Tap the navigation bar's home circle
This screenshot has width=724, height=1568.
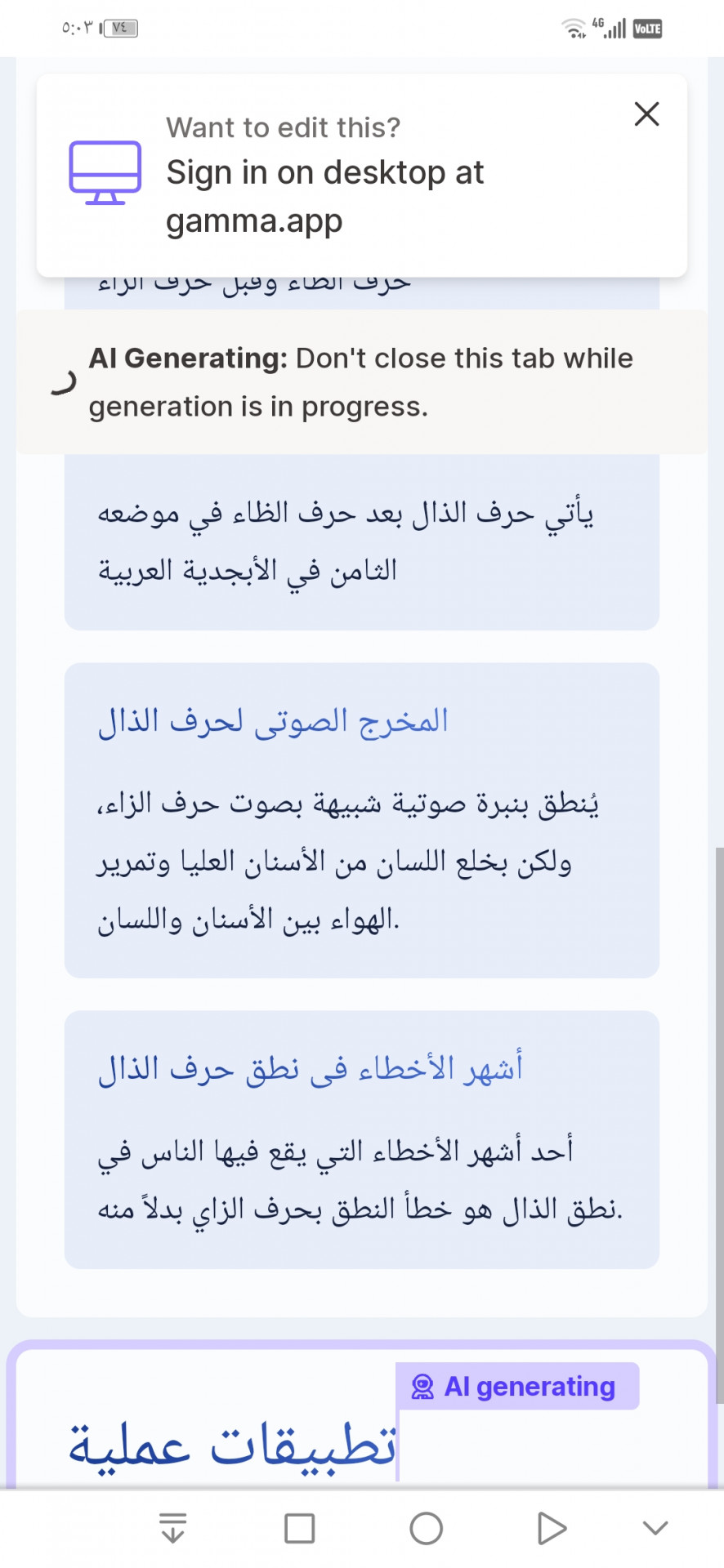tap(426, 1528)
